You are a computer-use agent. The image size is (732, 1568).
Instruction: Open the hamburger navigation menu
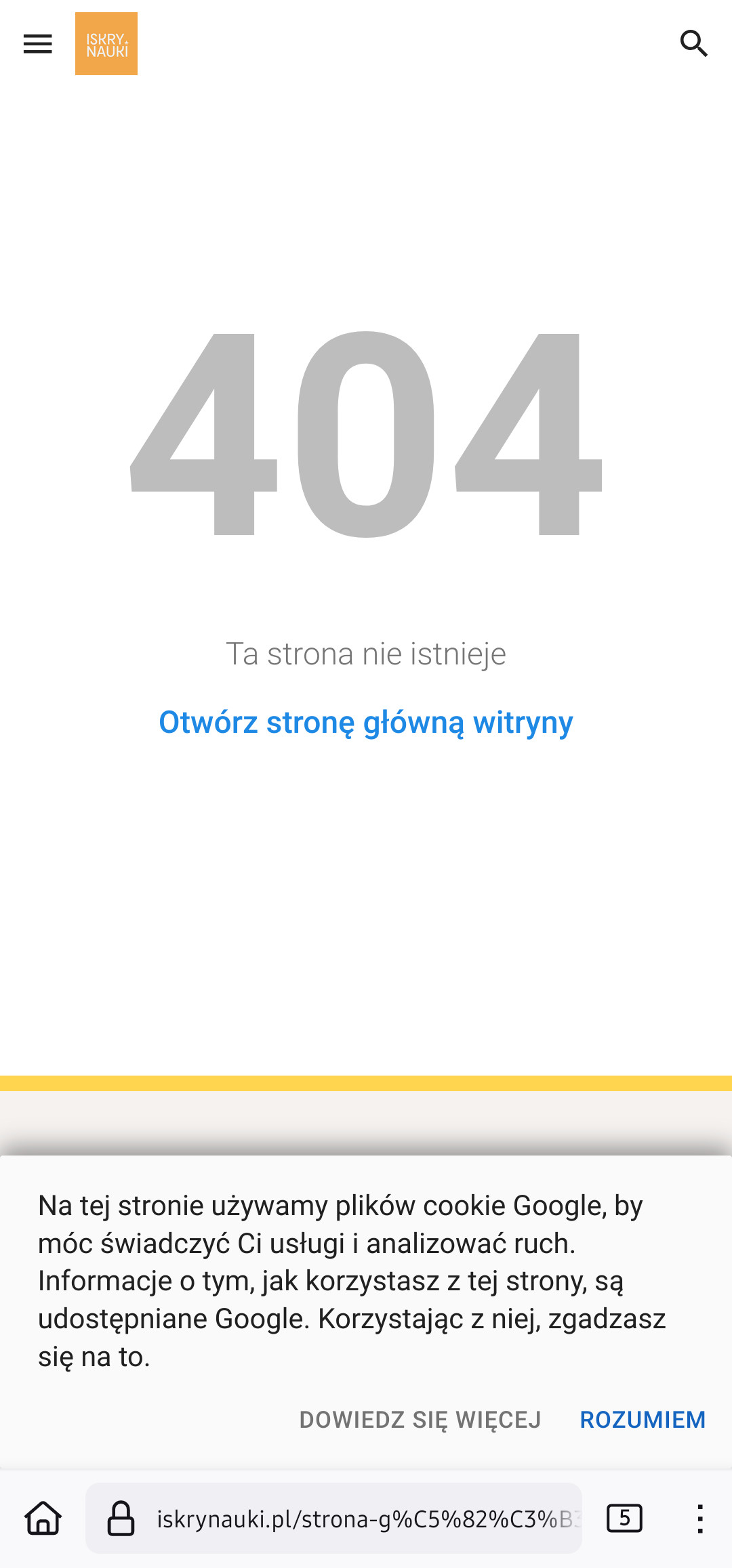(x=38, y=44)
